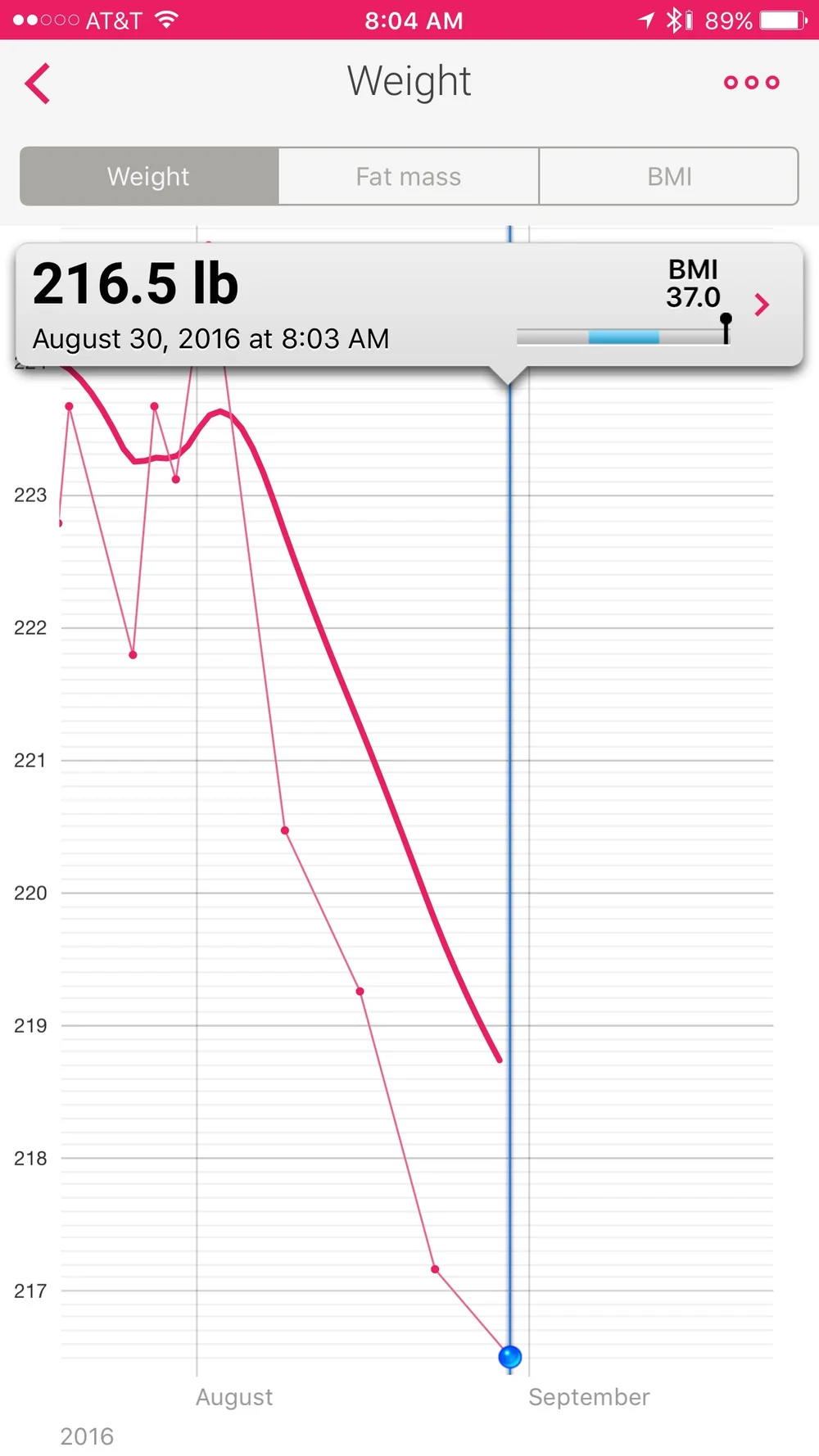Switch to the Fat mass tab
The image size is (819, 1456).
(x=409, y=176)
